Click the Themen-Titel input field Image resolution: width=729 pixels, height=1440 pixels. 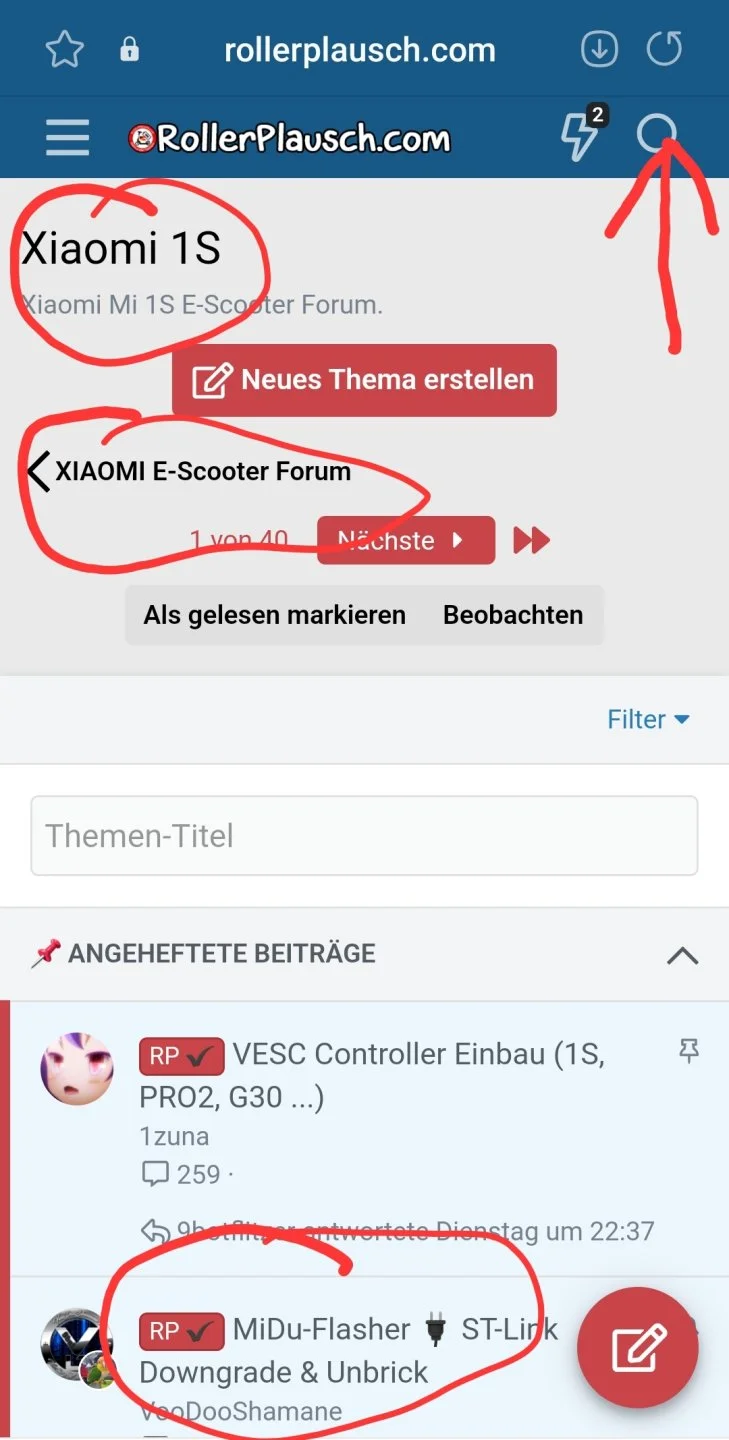click(x=364, y=836)
